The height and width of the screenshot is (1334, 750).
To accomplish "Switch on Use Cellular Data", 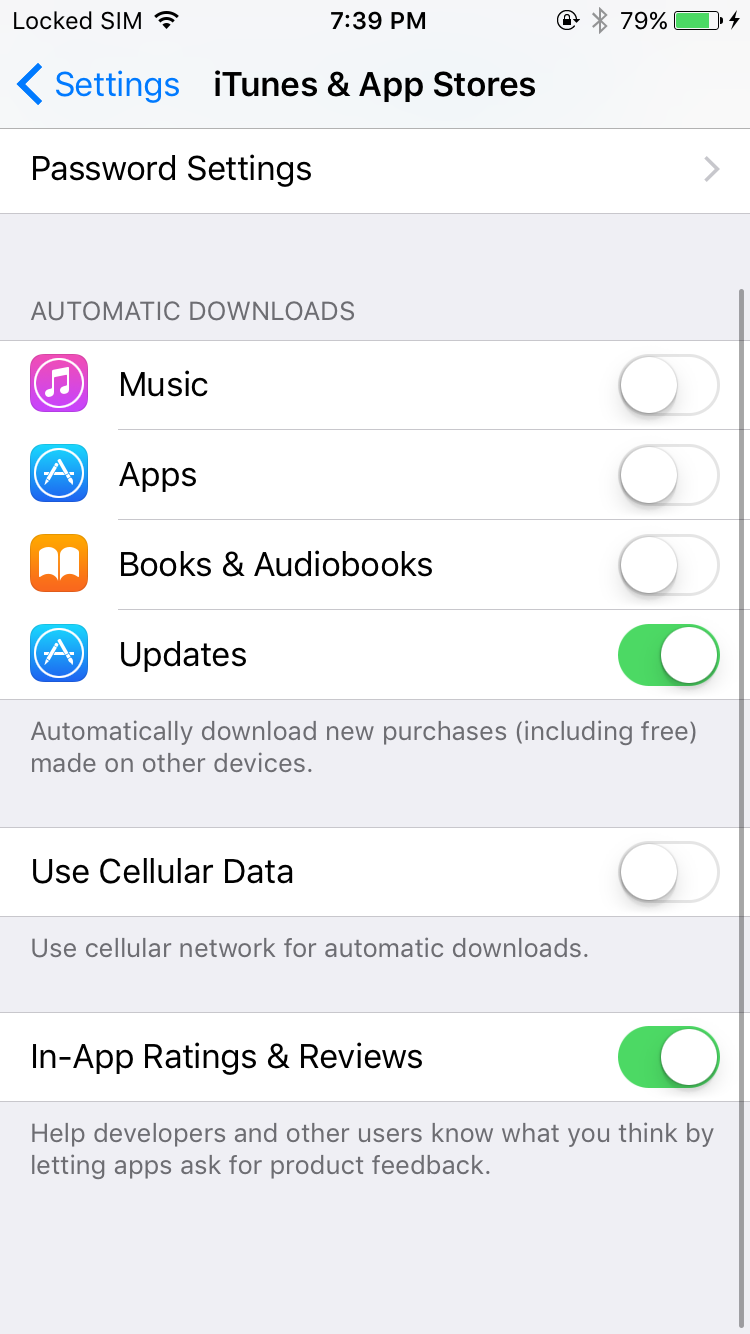I will (x=669, y=872).
